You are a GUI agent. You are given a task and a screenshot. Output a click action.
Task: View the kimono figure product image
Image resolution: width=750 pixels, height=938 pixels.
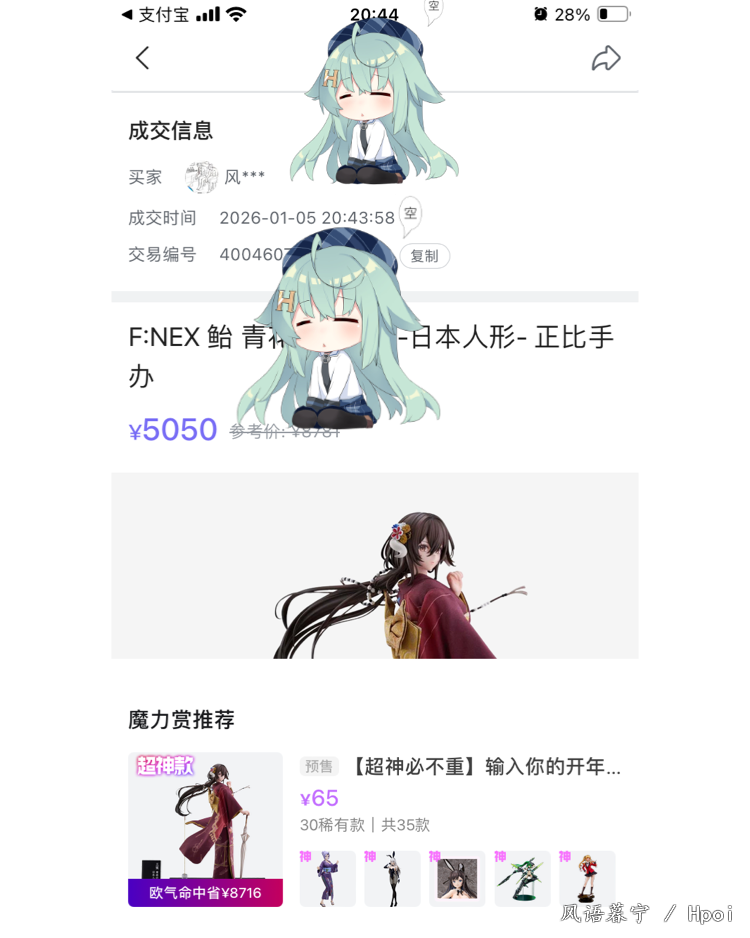pyautogui.click(x=400, y=580)
